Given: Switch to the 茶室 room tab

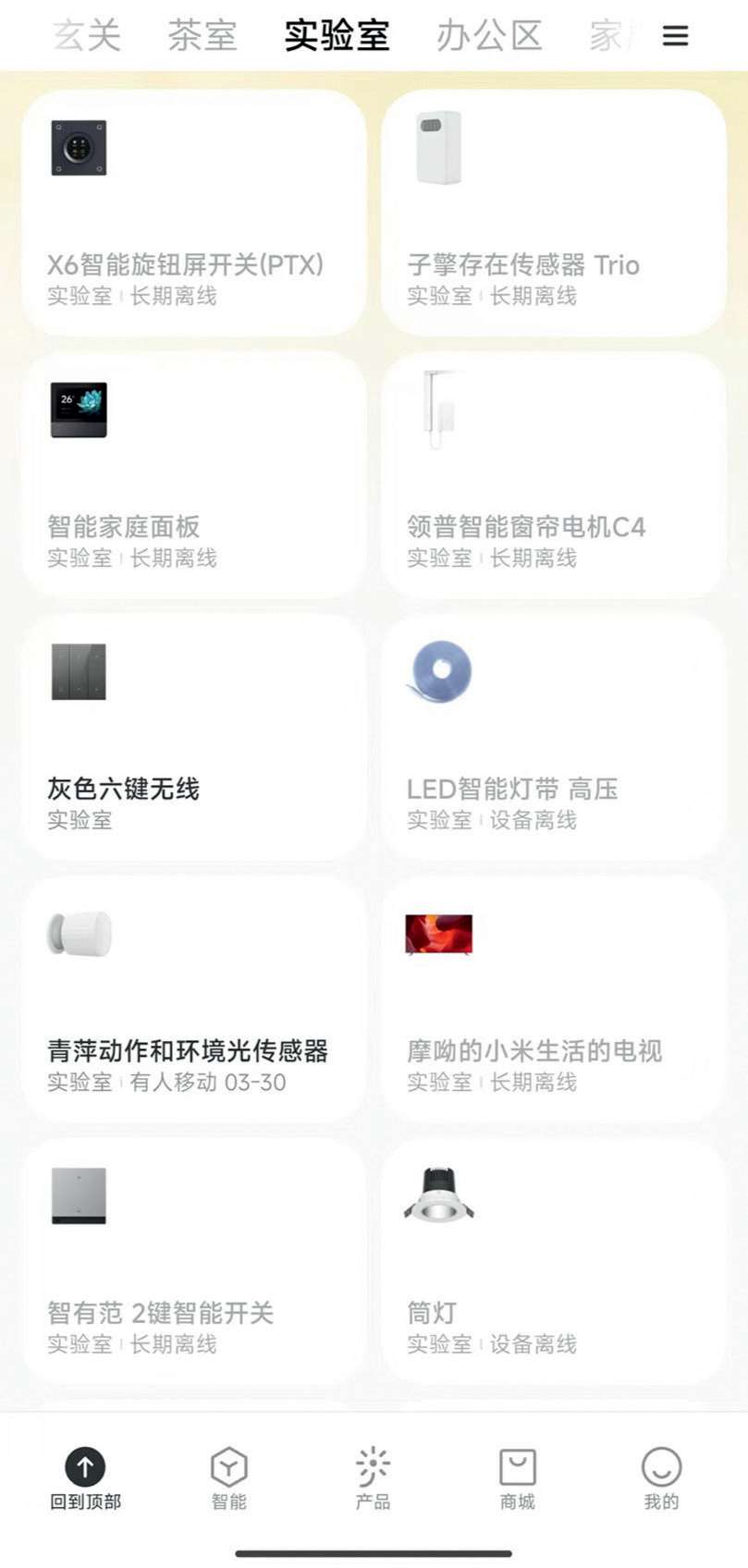Looking at the screenshot, I should pos(202,36).
